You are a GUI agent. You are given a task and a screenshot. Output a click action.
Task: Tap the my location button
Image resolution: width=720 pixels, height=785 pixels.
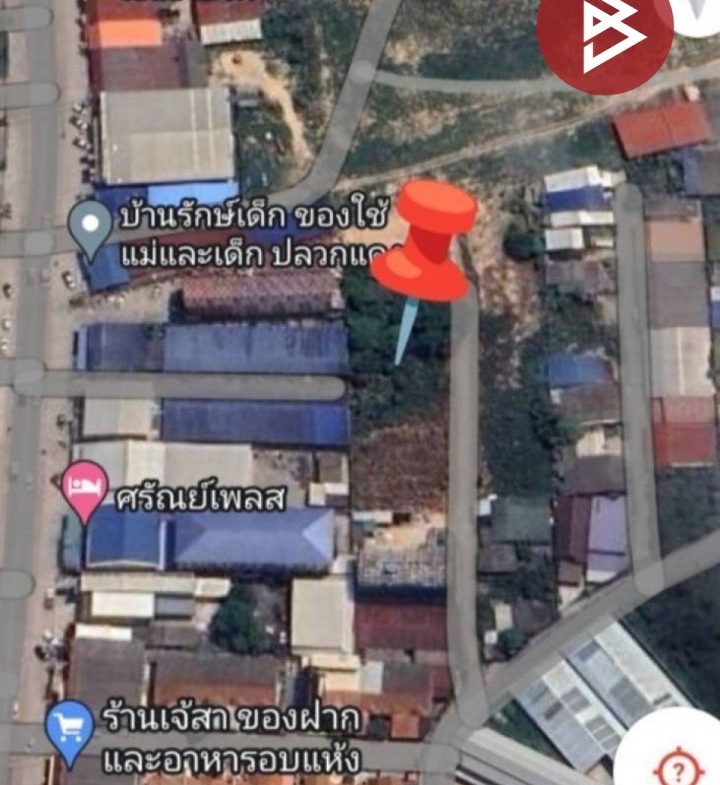678,767
